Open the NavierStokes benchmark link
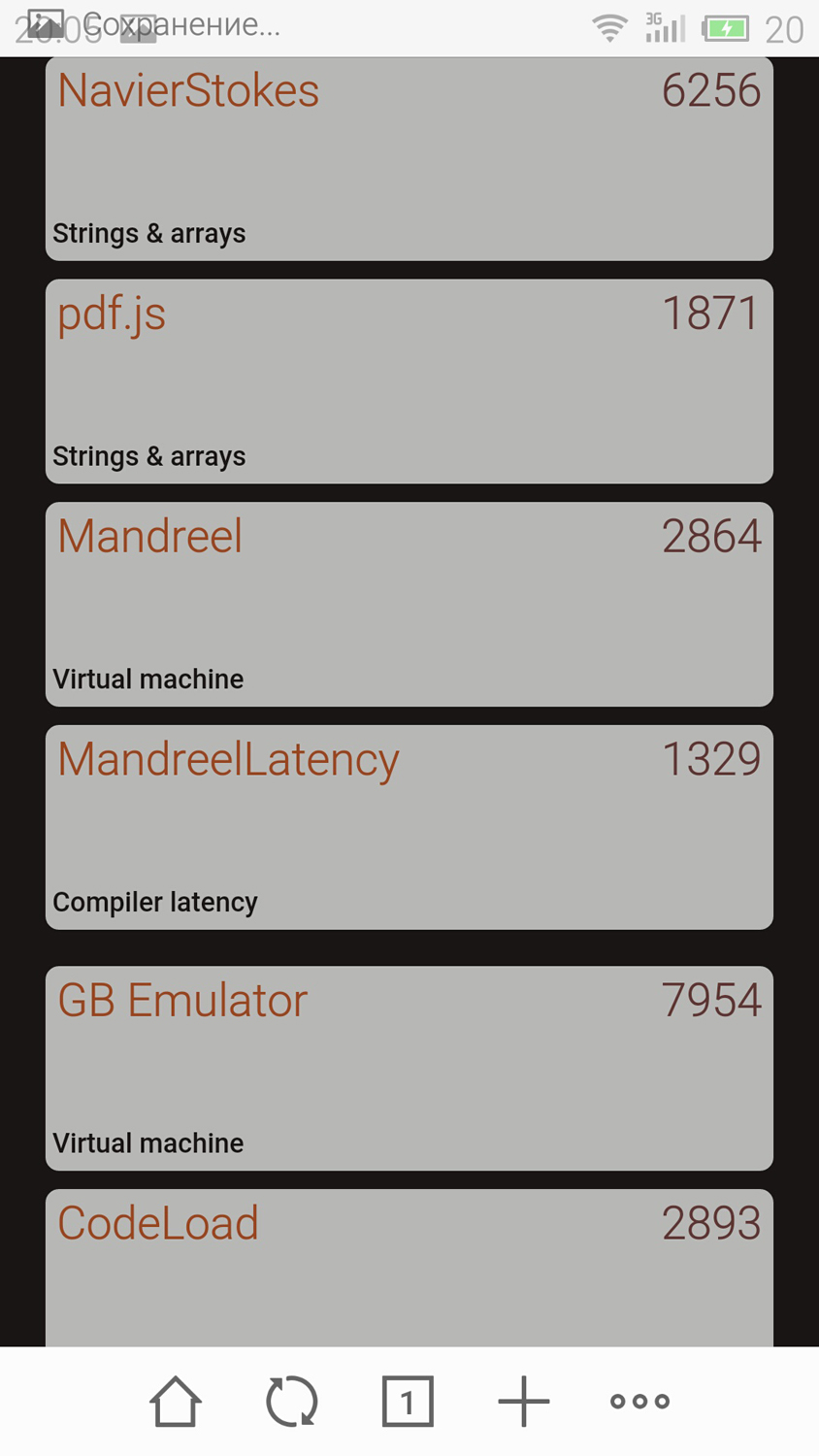The image size is (819, 1456). pyautogui.click(x=188, y=91)
